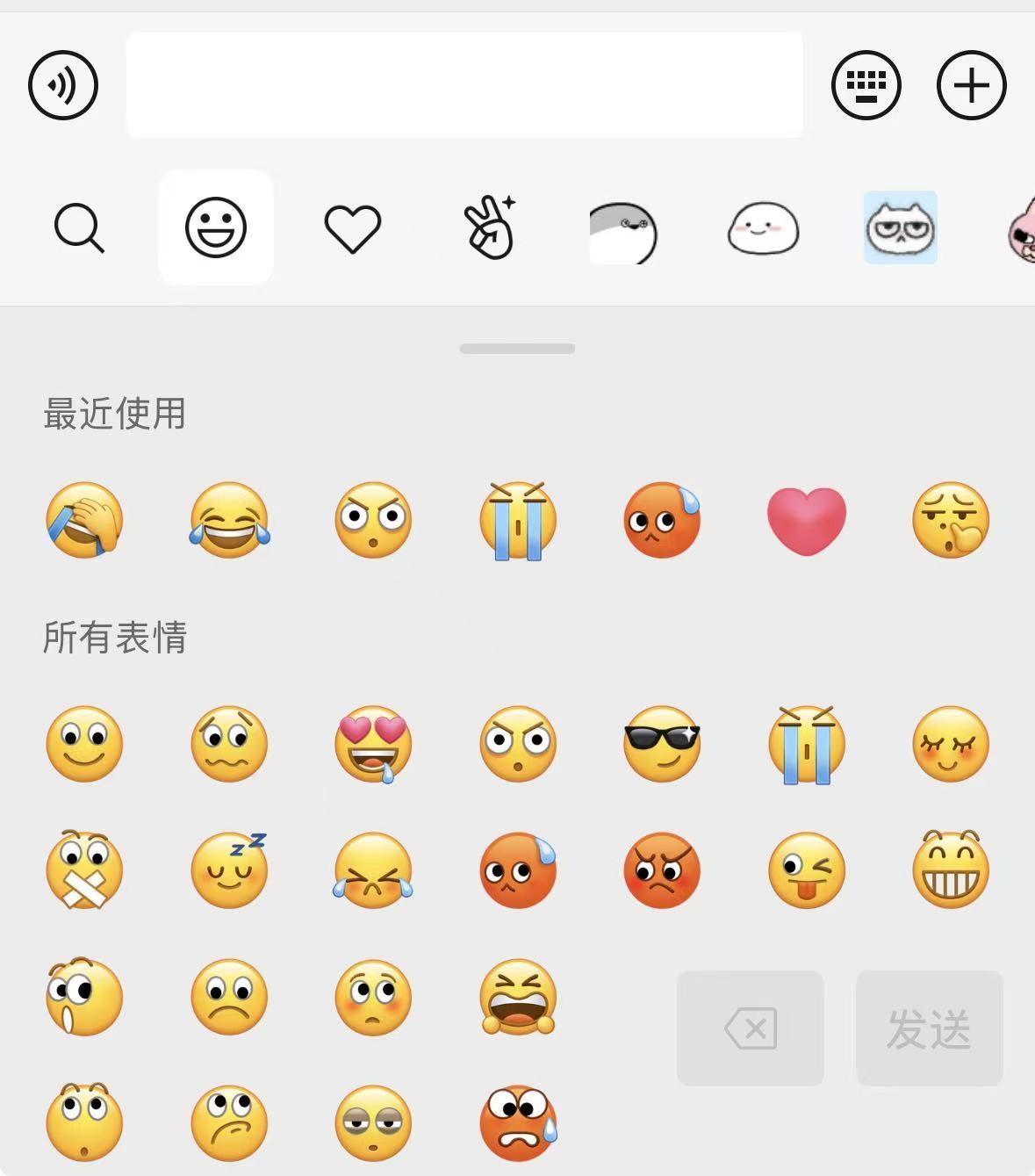Choose the sunglasses emoji
1035x1176 pixels.
point(662,744)
